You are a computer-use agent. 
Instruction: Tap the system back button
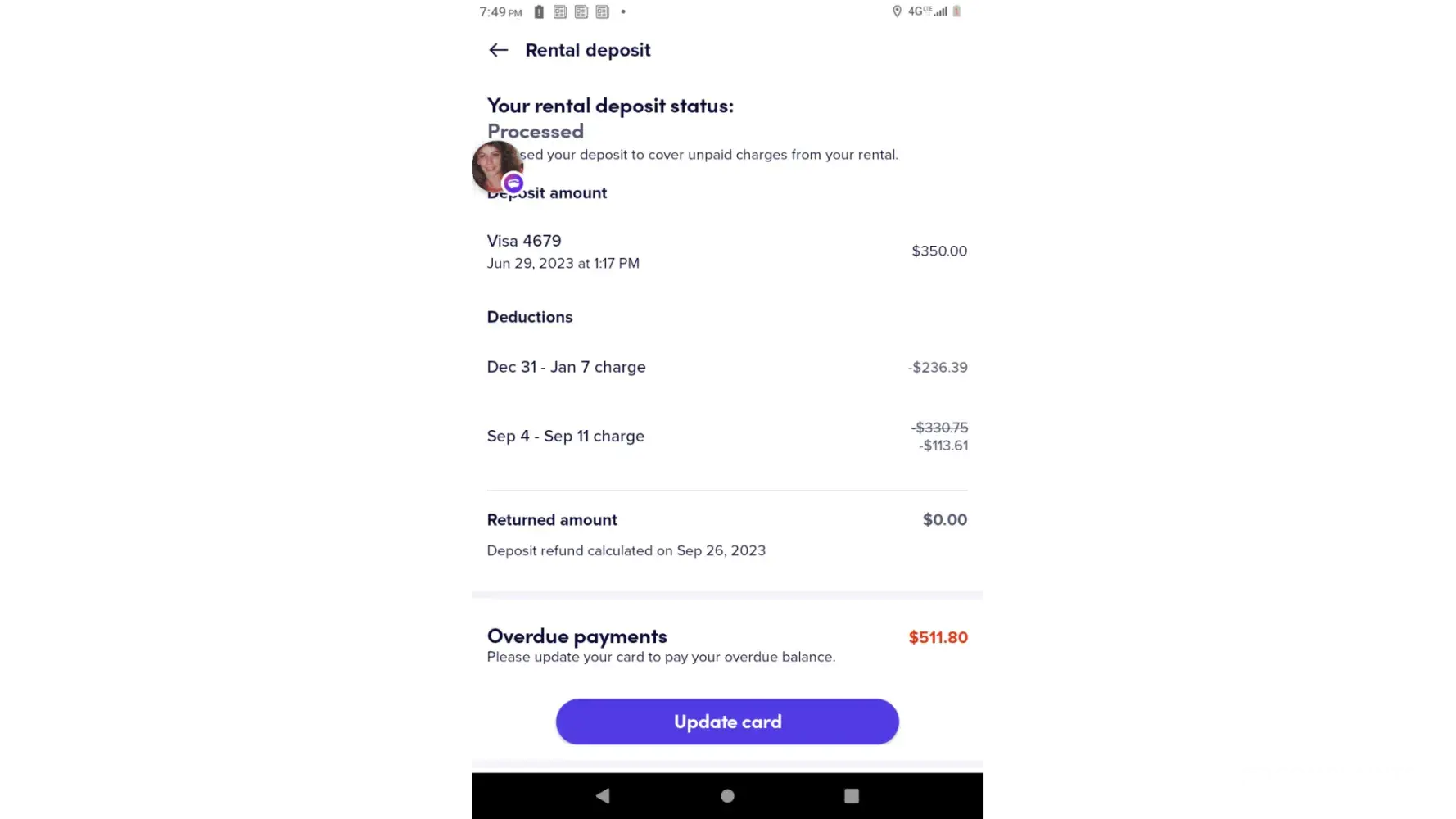coord(603,795)
